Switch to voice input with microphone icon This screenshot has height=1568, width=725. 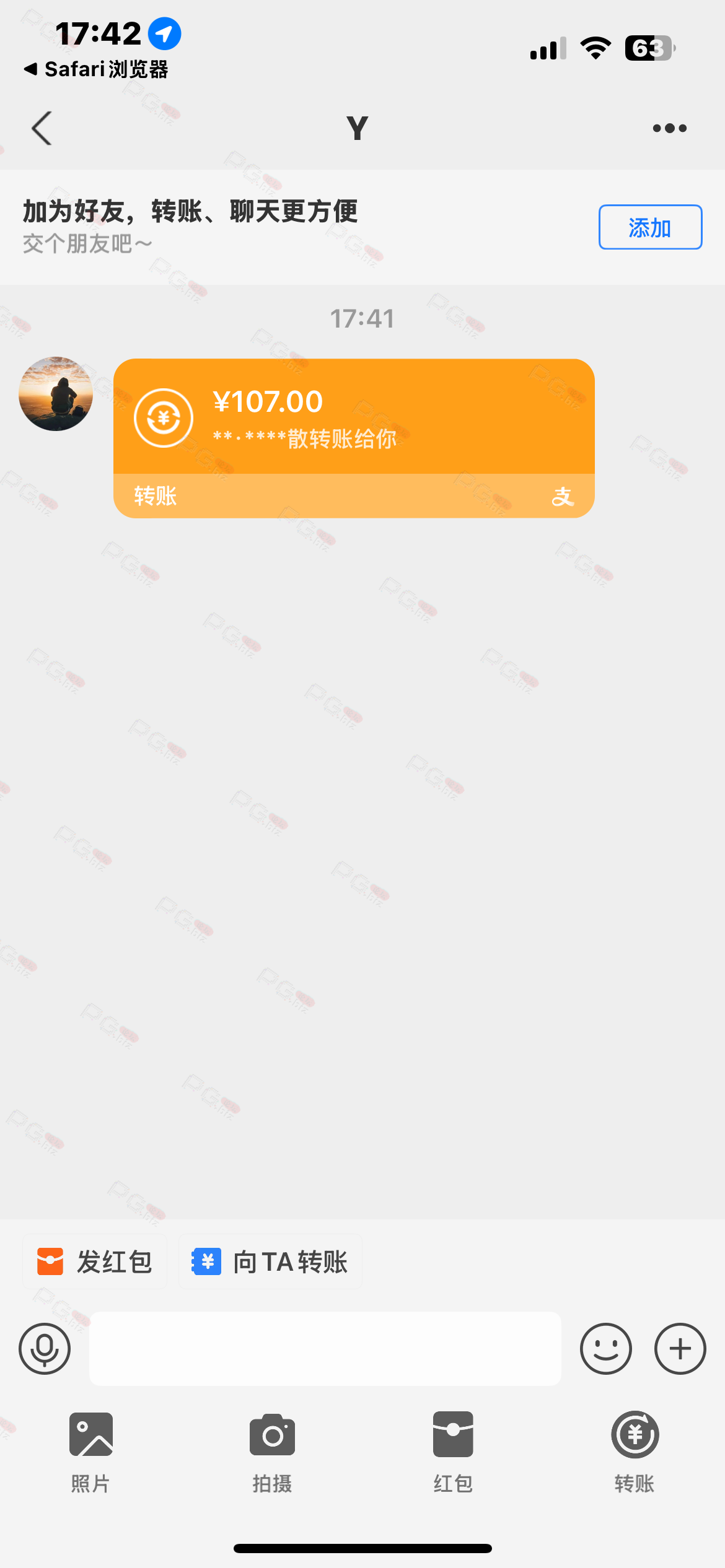45,1349
